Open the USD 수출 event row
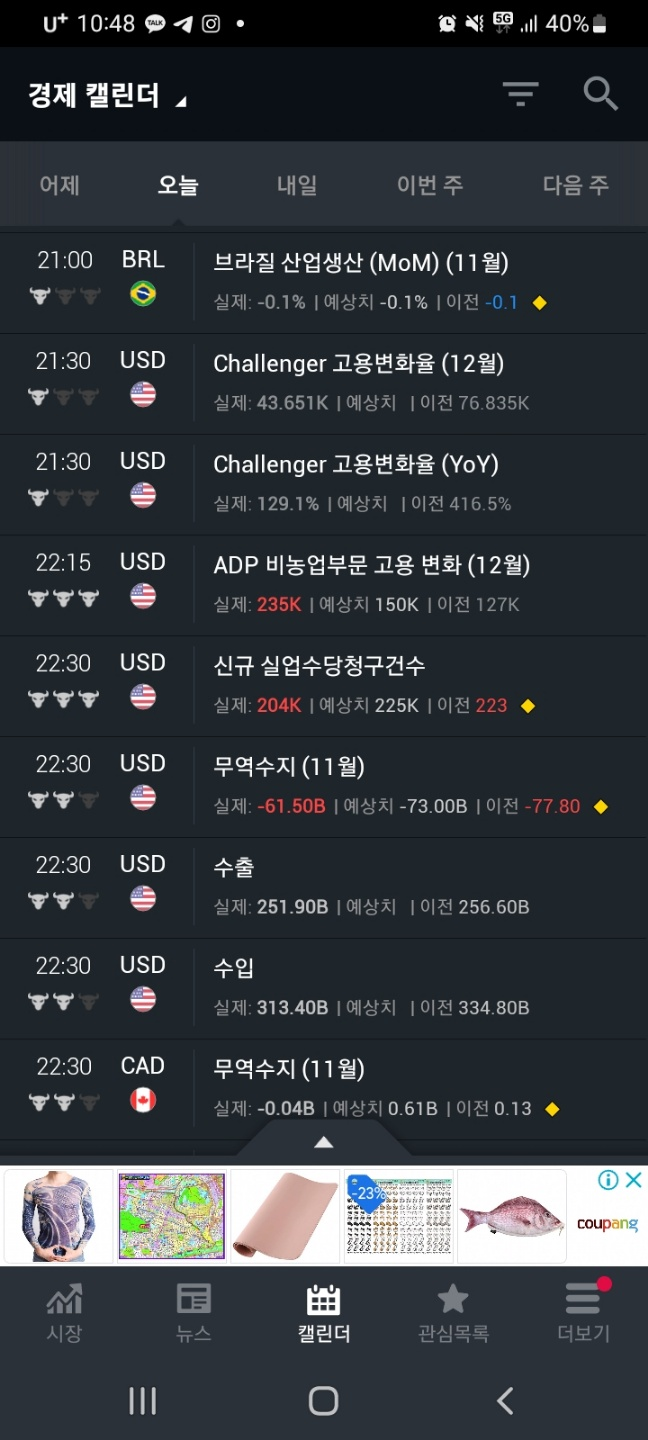 [x=324, y=888]
